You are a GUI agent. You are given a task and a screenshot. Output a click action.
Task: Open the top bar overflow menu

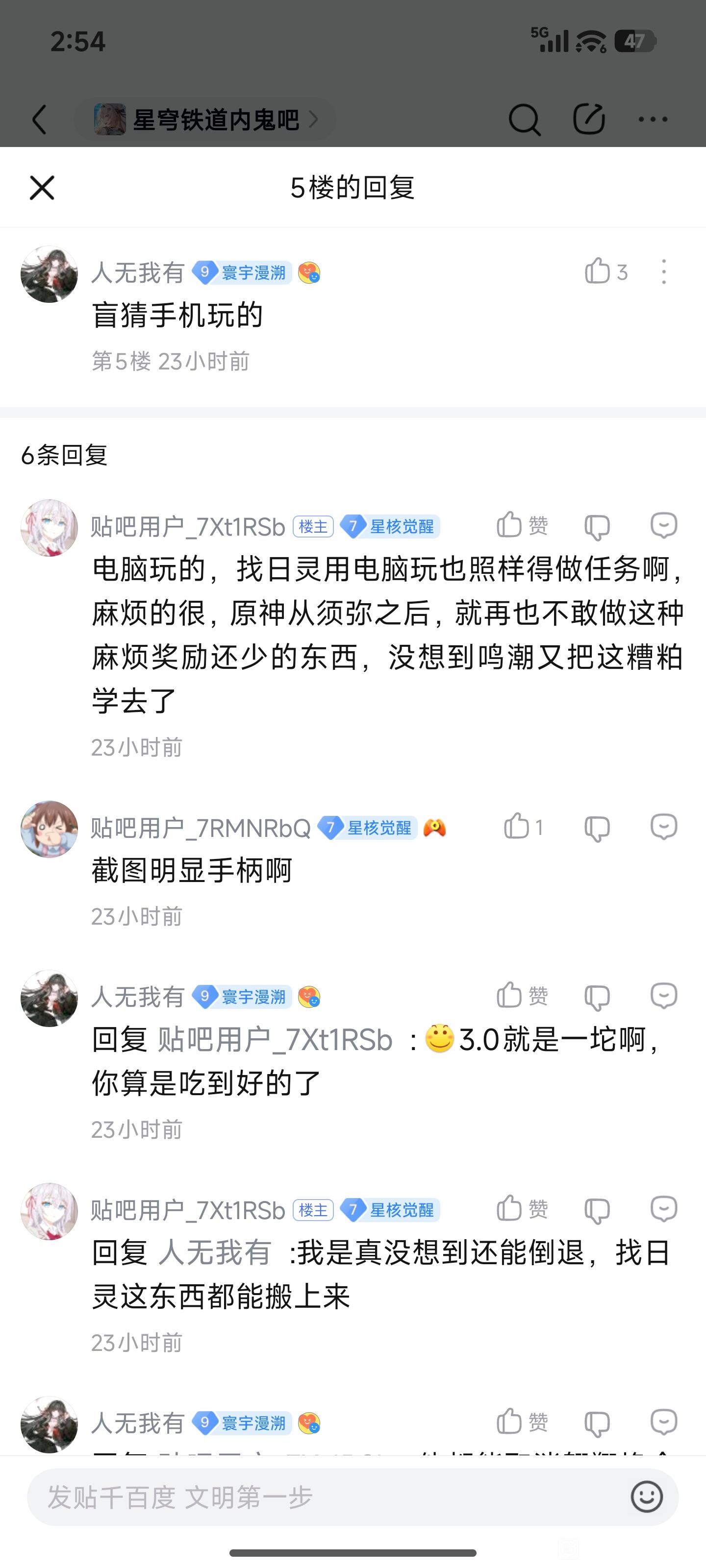tap(653, 119)
